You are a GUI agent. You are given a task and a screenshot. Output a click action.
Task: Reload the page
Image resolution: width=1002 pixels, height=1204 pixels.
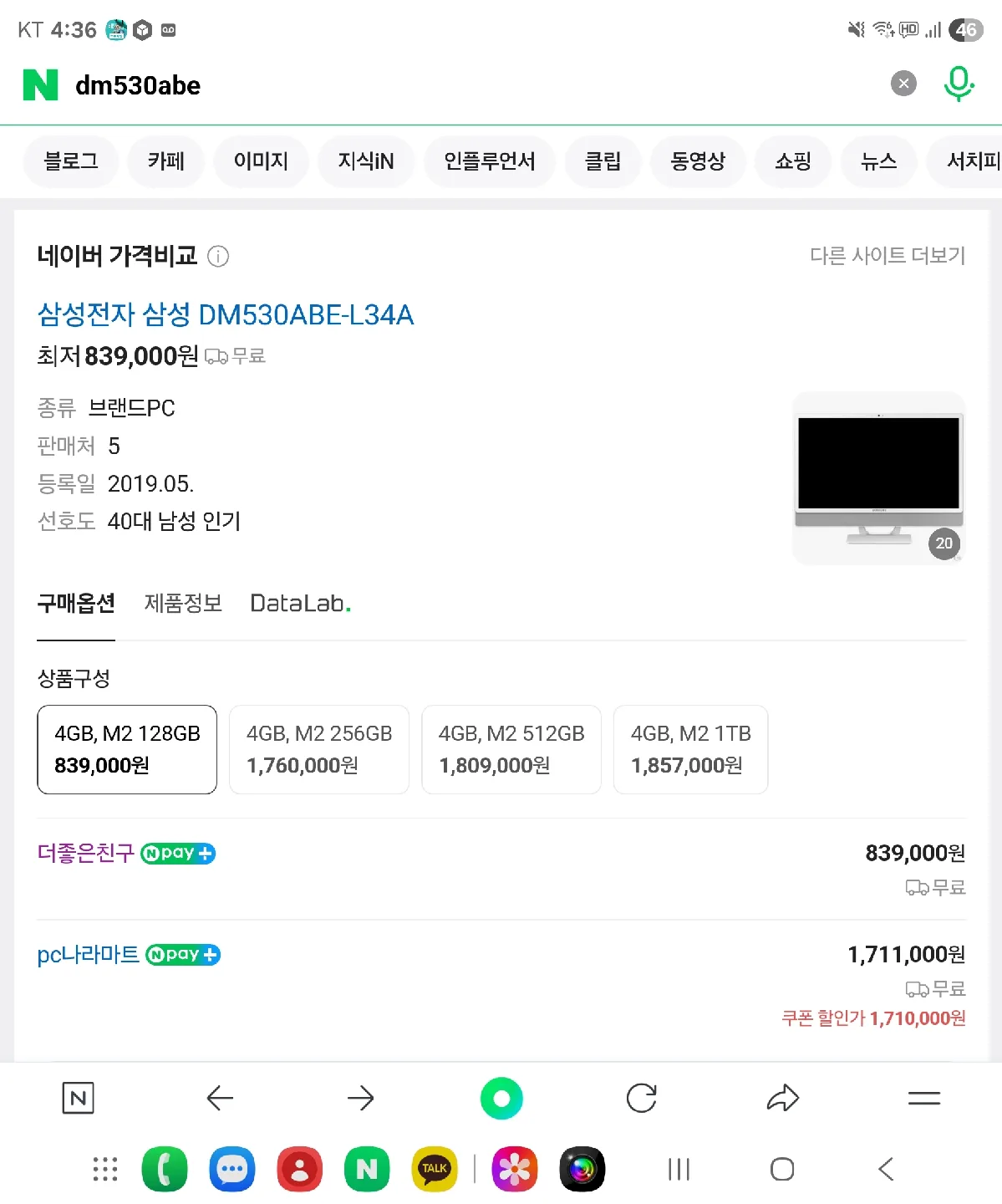click(641, 1098)
